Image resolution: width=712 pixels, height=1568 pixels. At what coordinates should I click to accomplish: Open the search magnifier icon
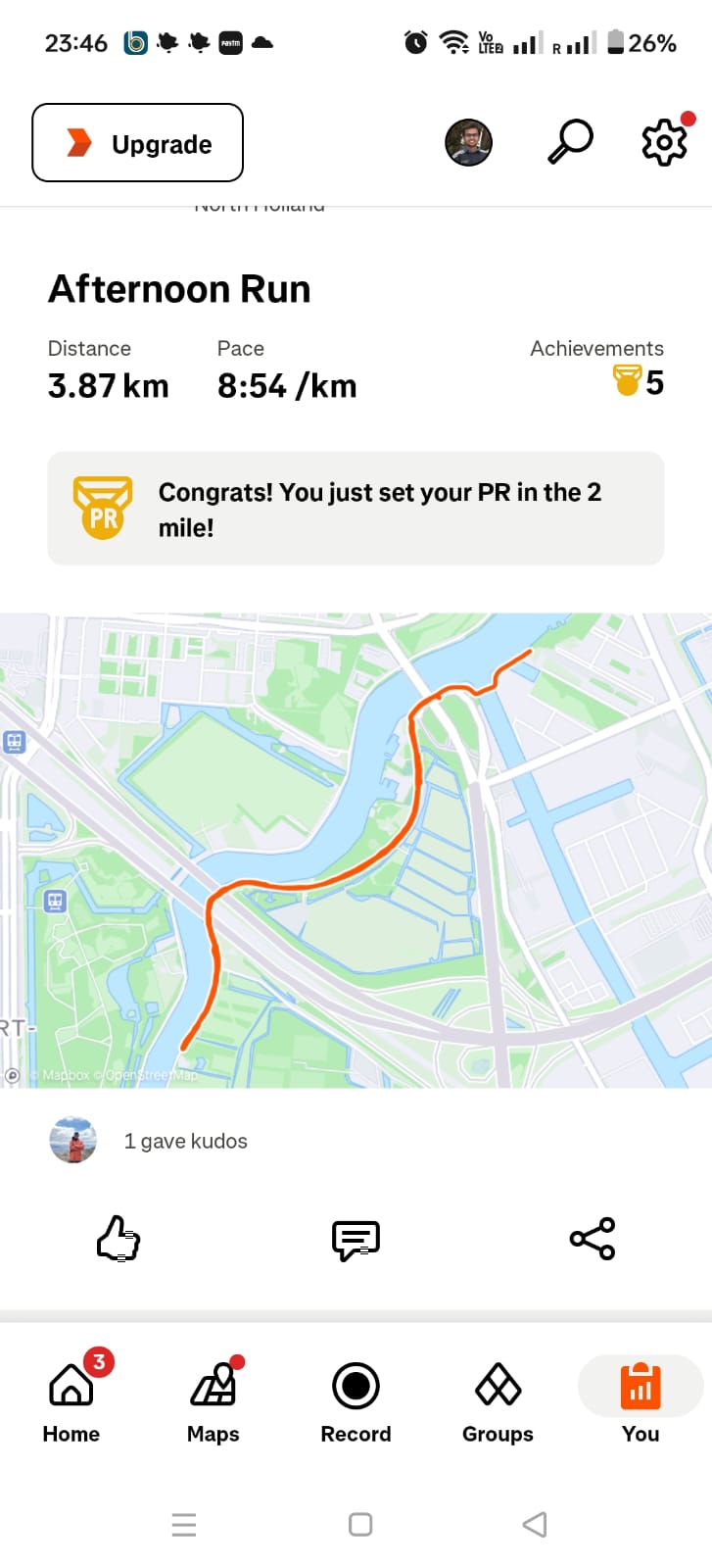tap(570, 142)
